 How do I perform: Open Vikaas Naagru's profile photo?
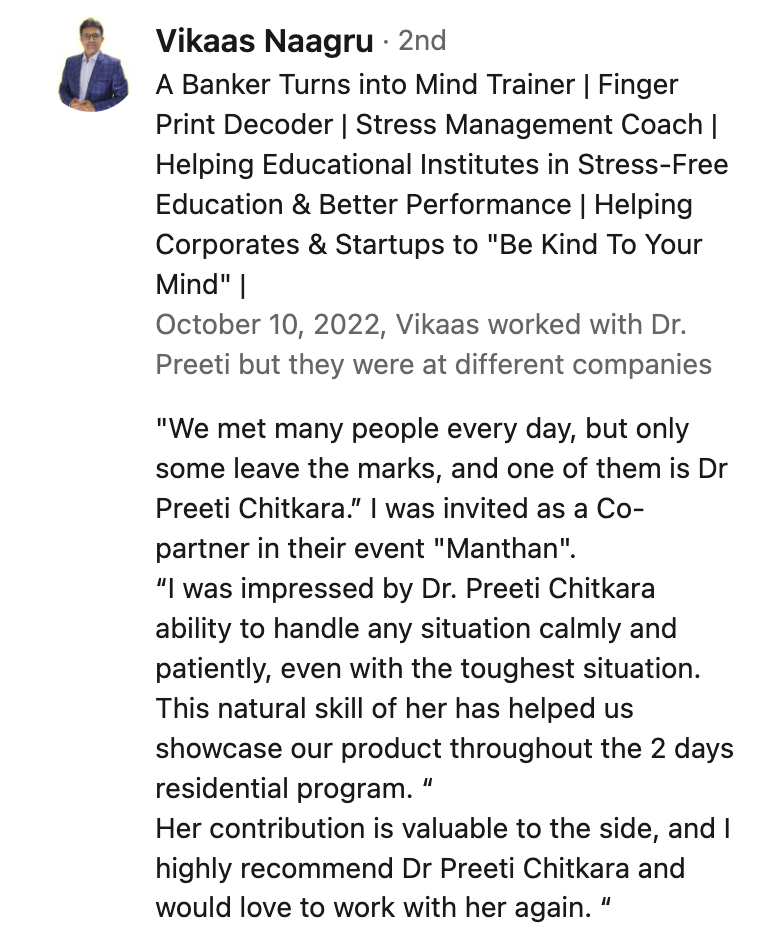coord(93,63)
